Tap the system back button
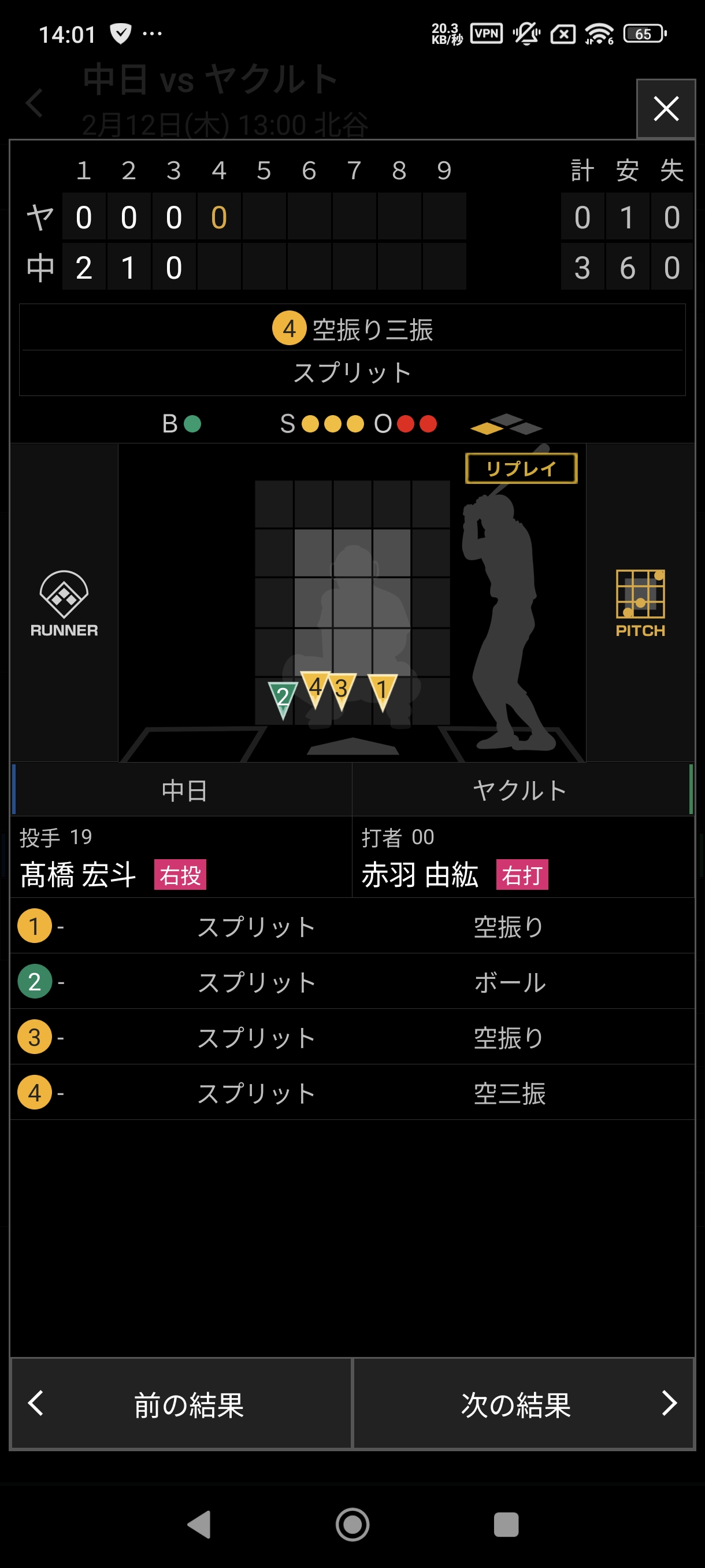 coord(199,1524)
